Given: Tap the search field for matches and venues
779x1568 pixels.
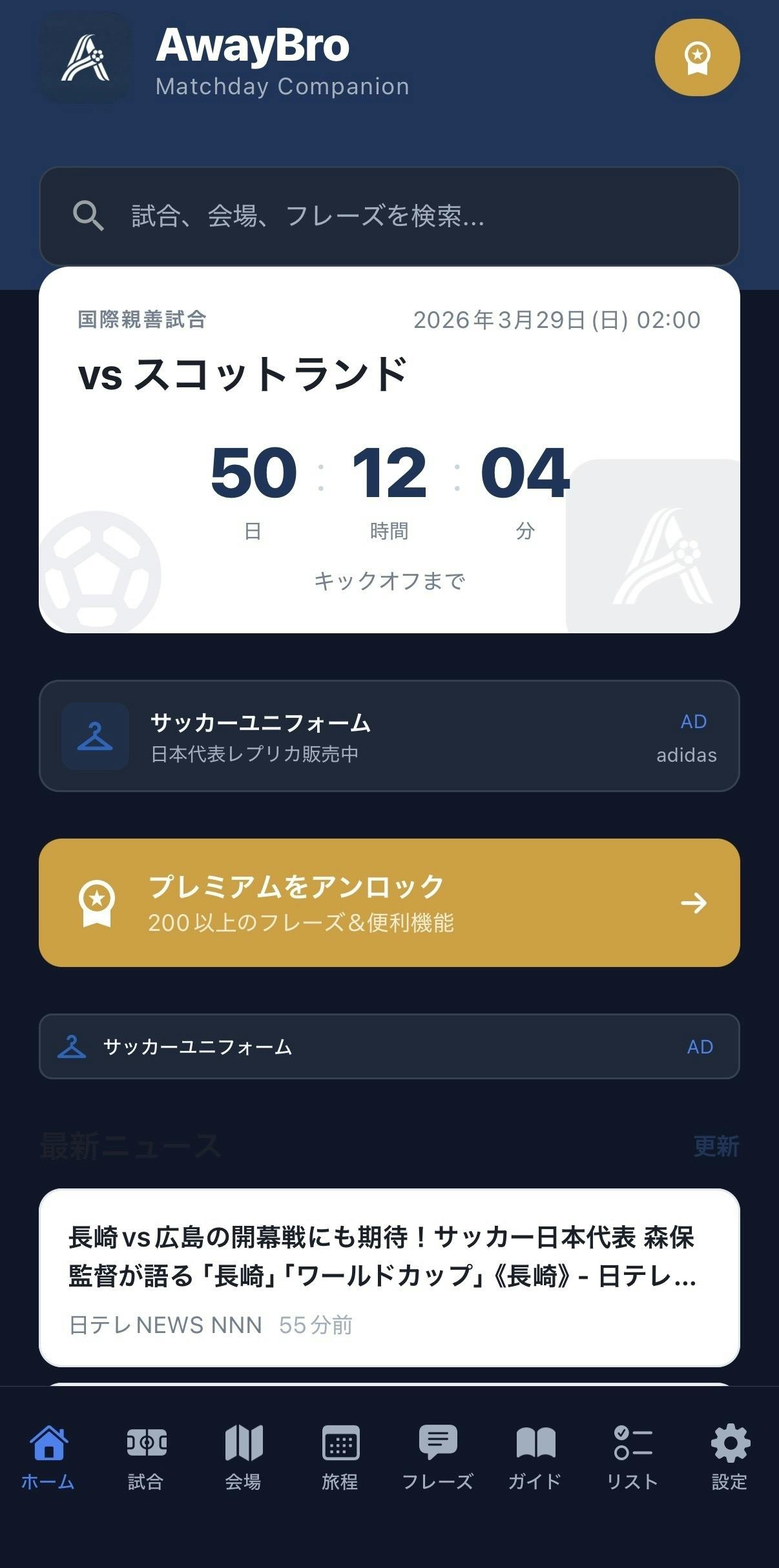Looking at the screenshot, I should pos(389,216).
